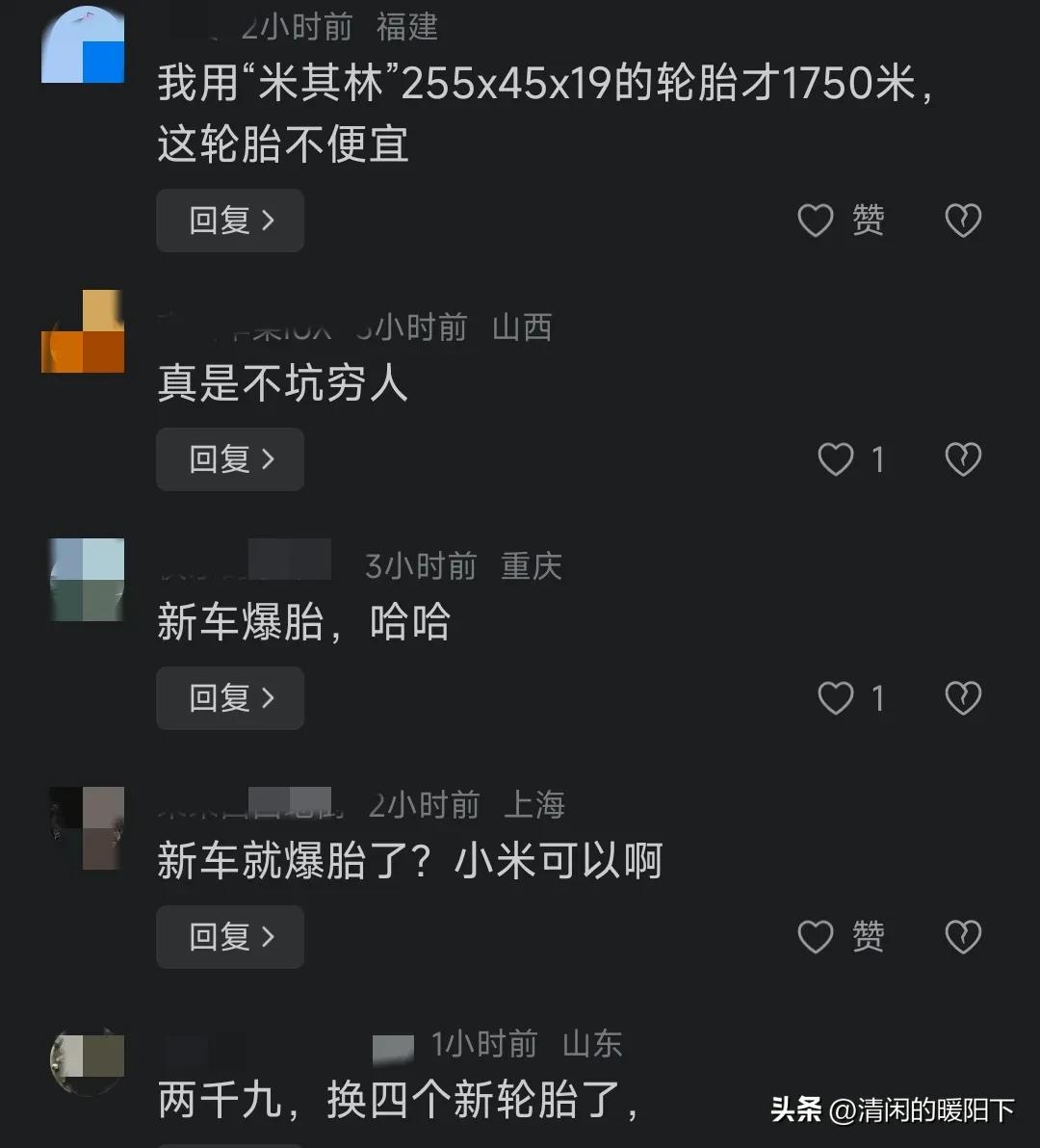The height and width of the screenshot is (1148, 1040).
Task: Reply to 新车爆胎，哈哈 comment
Action: (x=230, y=697)
